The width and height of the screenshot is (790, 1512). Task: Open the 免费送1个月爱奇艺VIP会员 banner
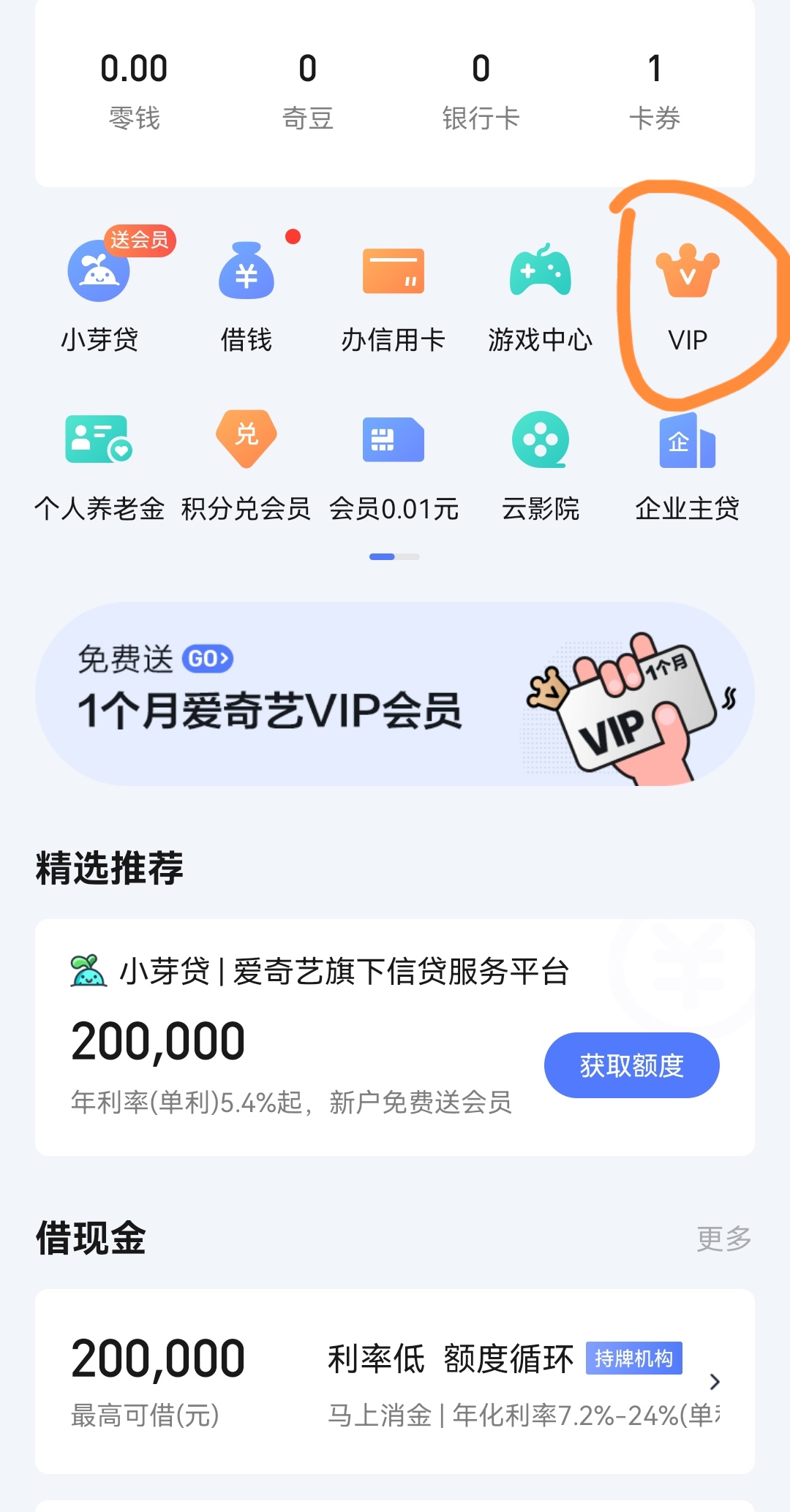point(395,693)
